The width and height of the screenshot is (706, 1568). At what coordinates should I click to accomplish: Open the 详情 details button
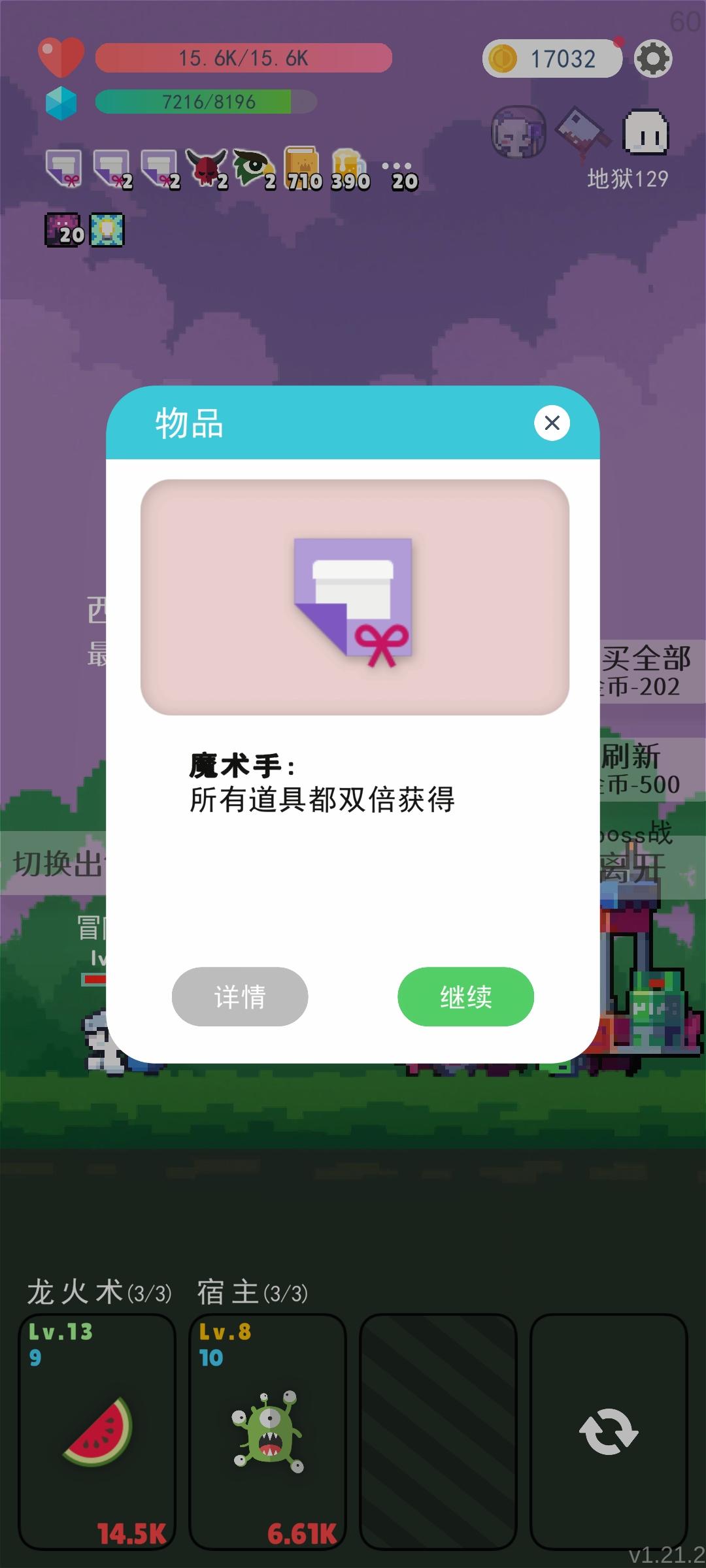pos(239,997)
